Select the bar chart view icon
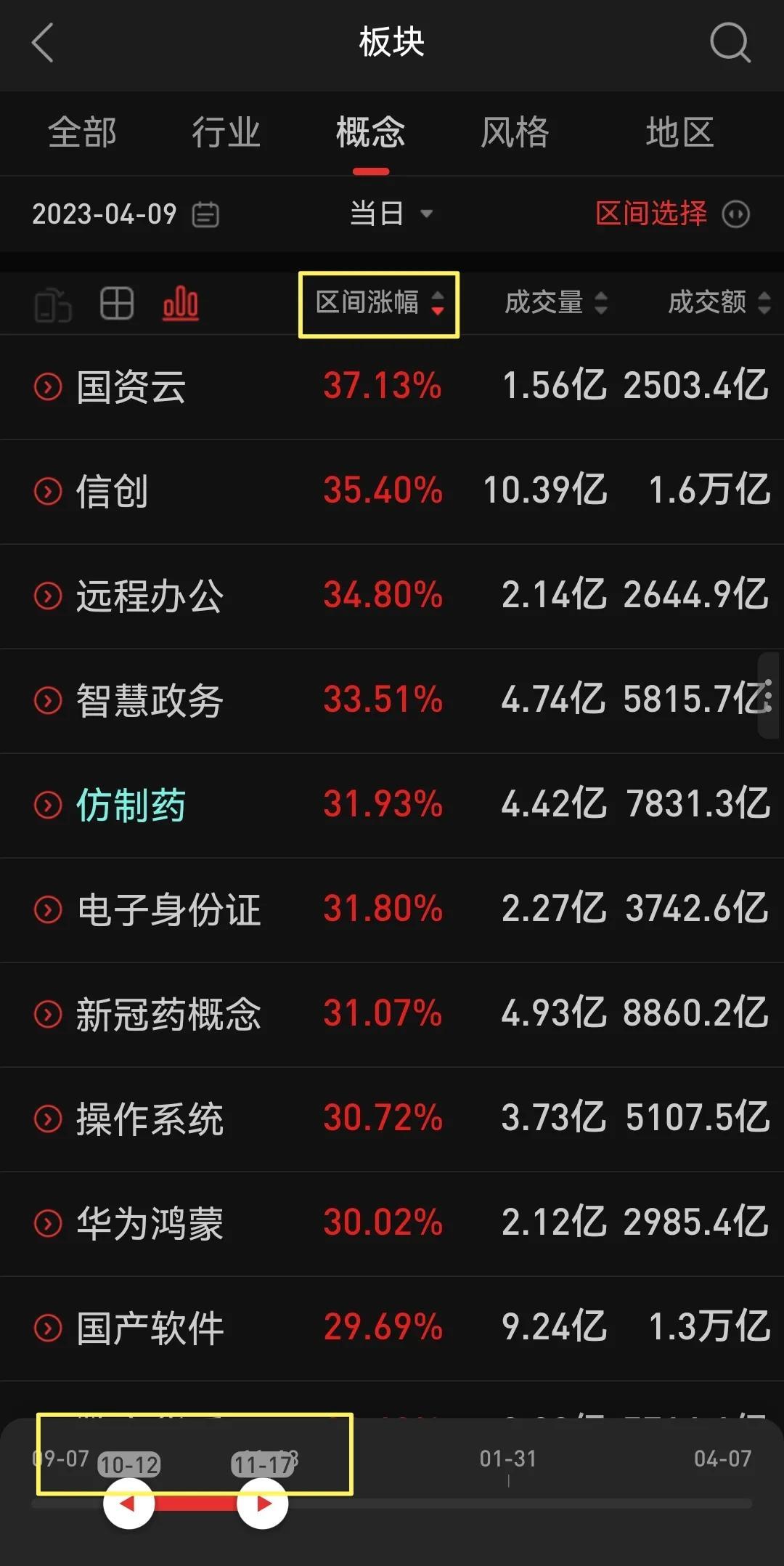 [180, 303]
